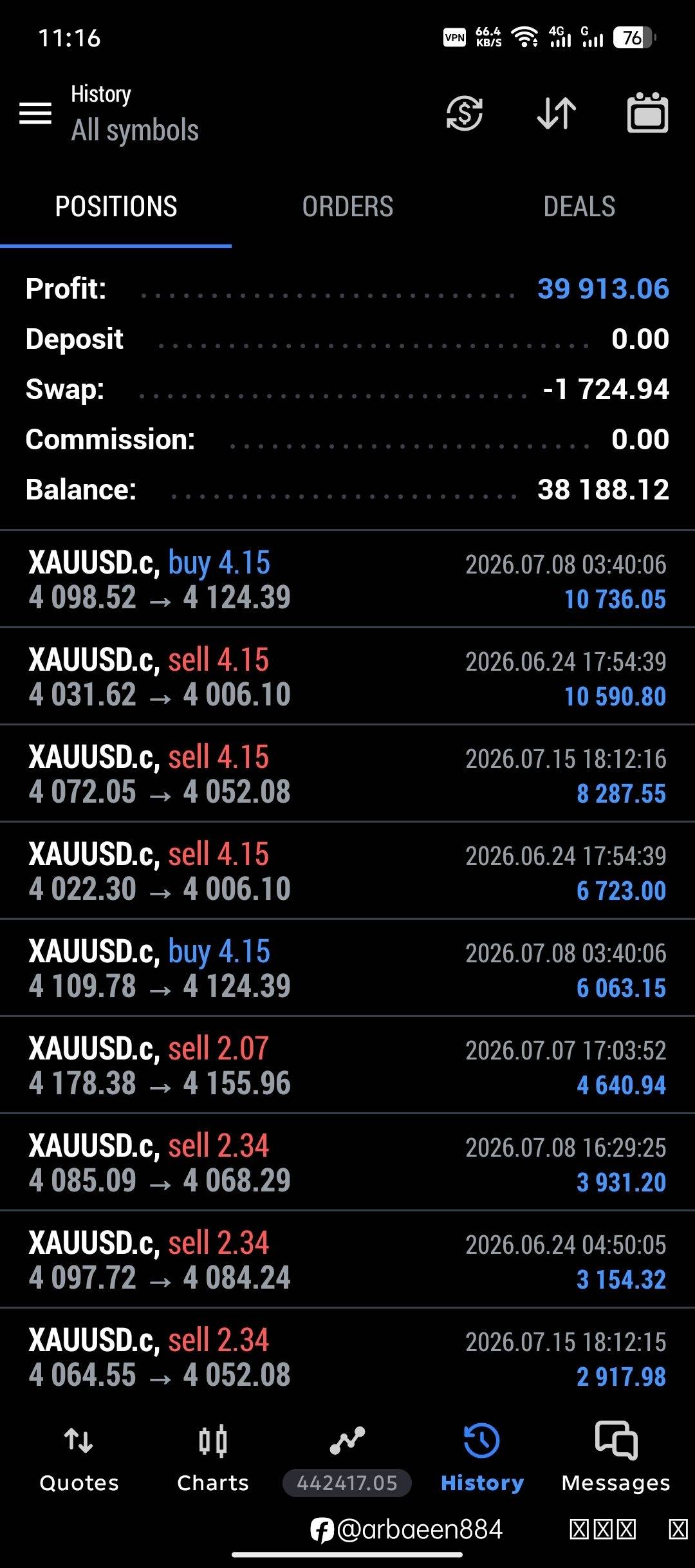This screenshot has width=695, height=1568.
Task: Open the hamburger drawer menu
Action: click(35, 113)
